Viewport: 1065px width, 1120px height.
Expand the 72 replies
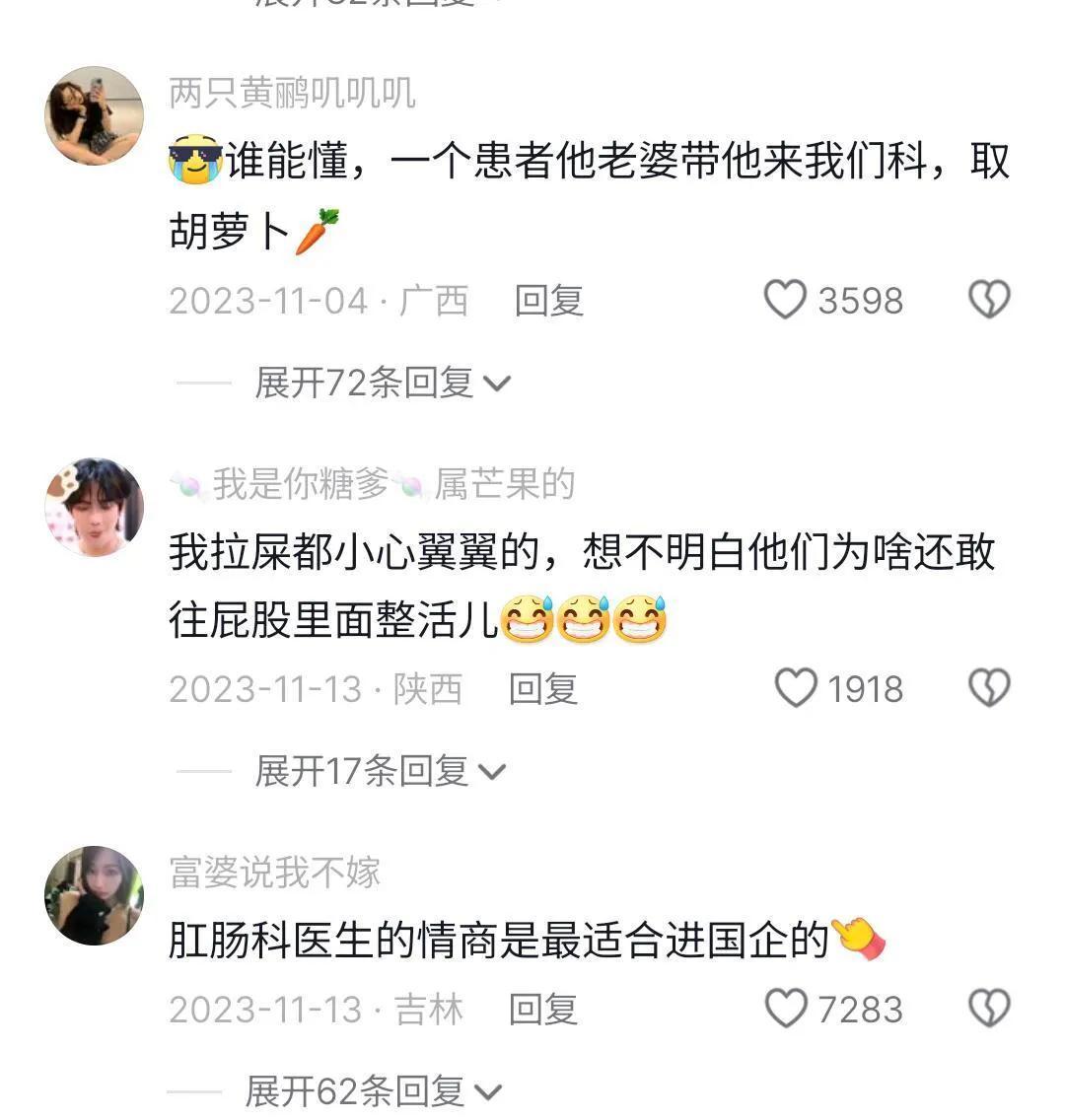point(382,383)
